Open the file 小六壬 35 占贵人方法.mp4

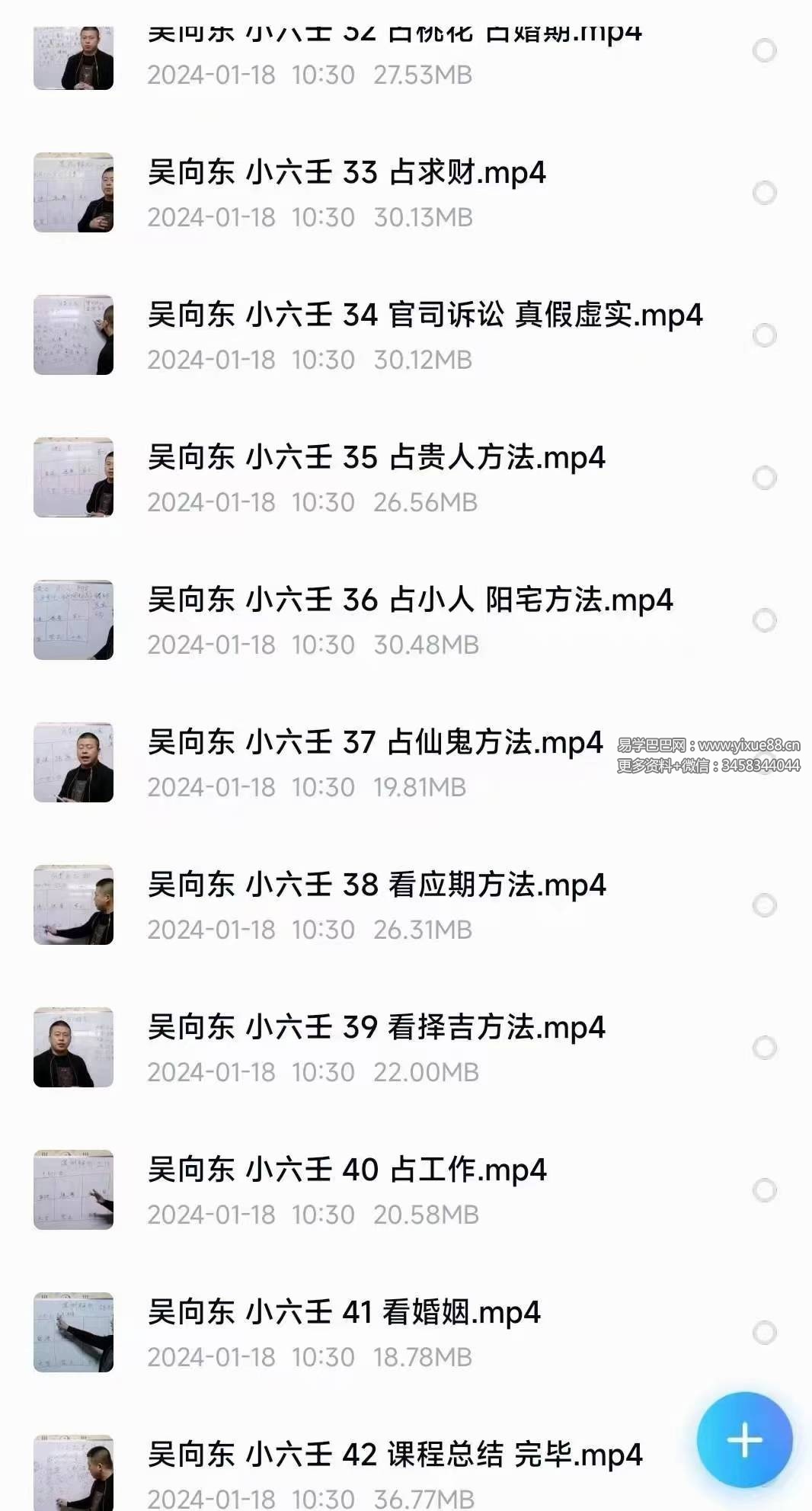point(376,458)
